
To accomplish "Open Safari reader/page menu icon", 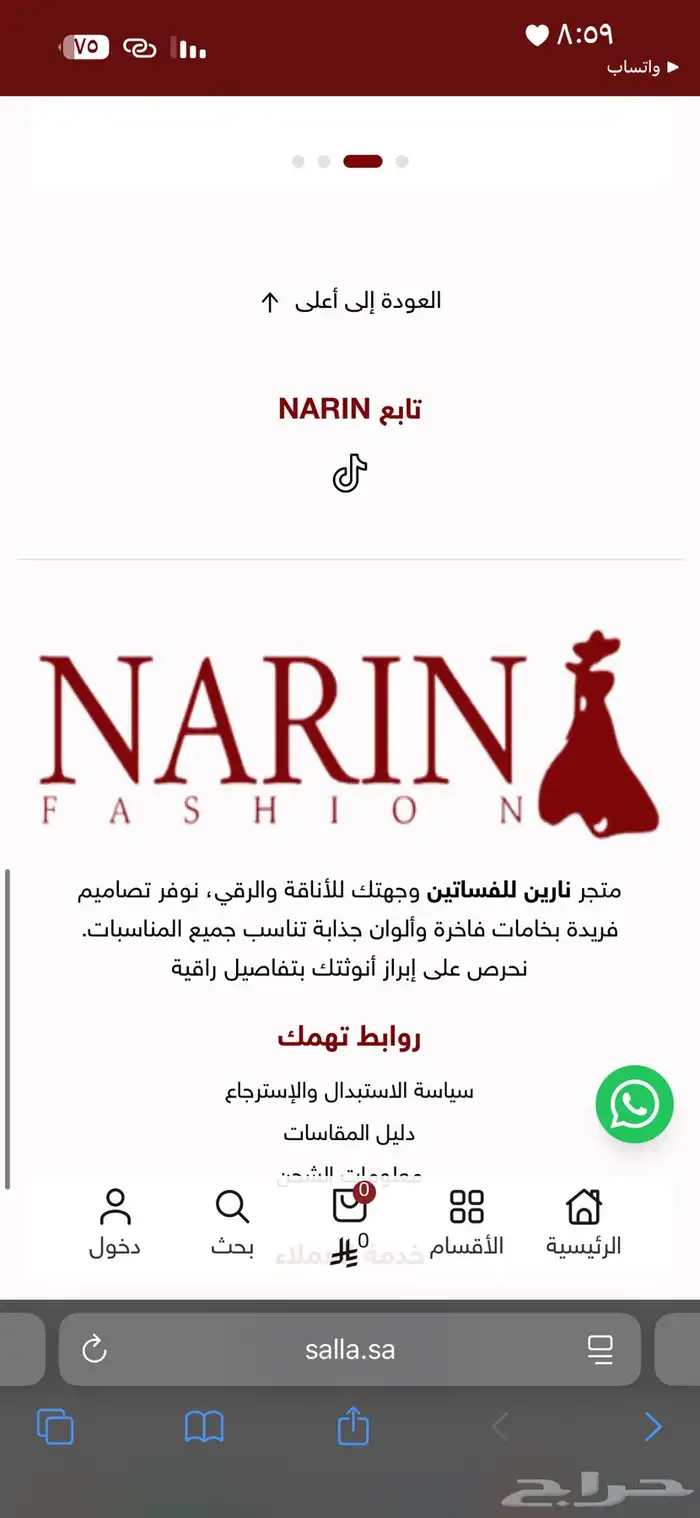I will point(600,1350).
